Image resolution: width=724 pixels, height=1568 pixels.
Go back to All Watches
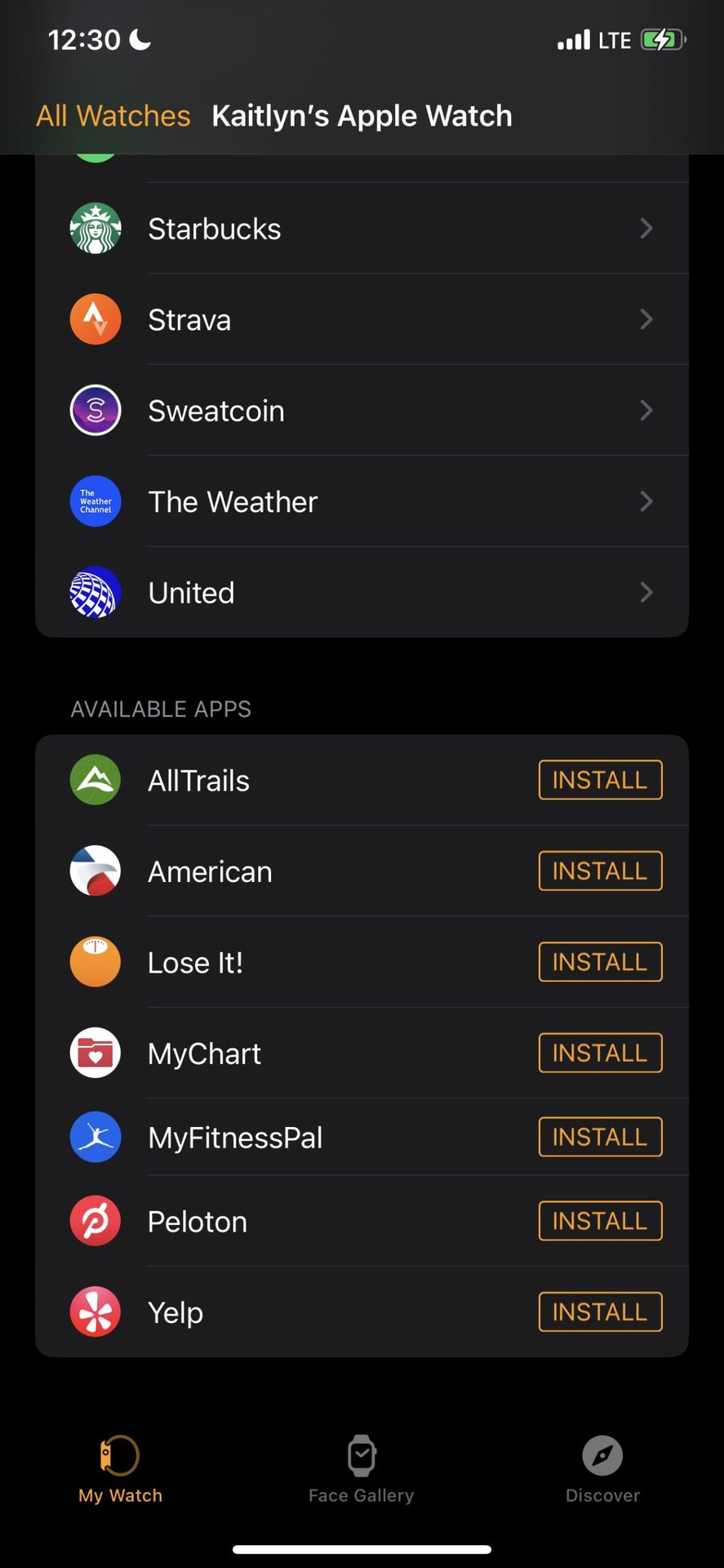(x=113, y=116)
